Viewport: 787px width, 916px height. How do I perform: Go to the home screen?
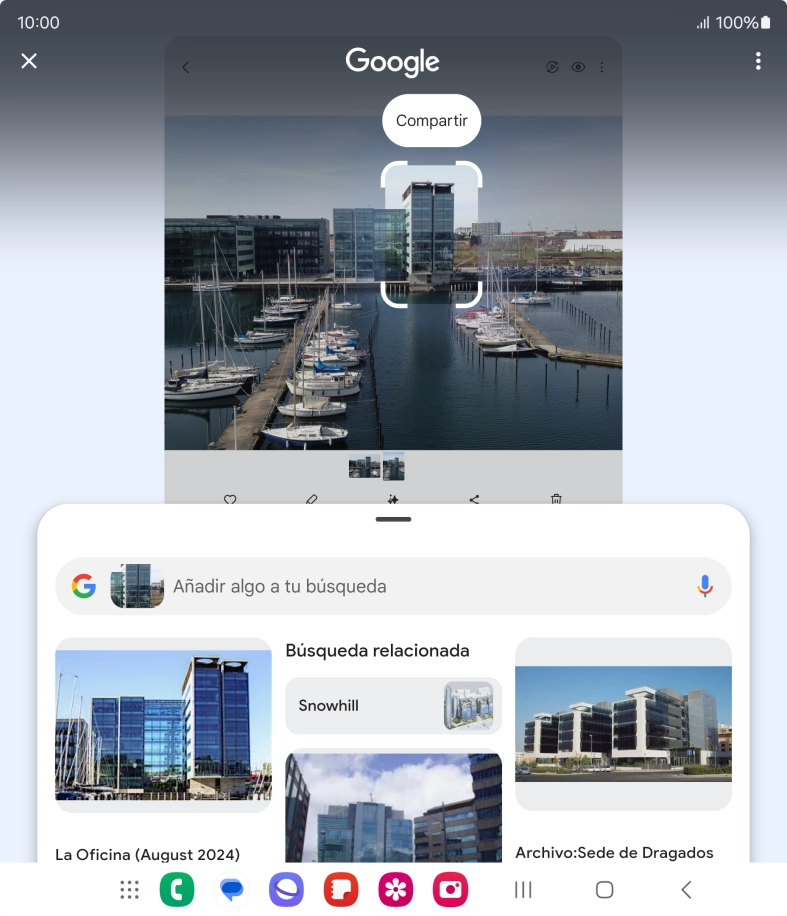click(604, 890)
